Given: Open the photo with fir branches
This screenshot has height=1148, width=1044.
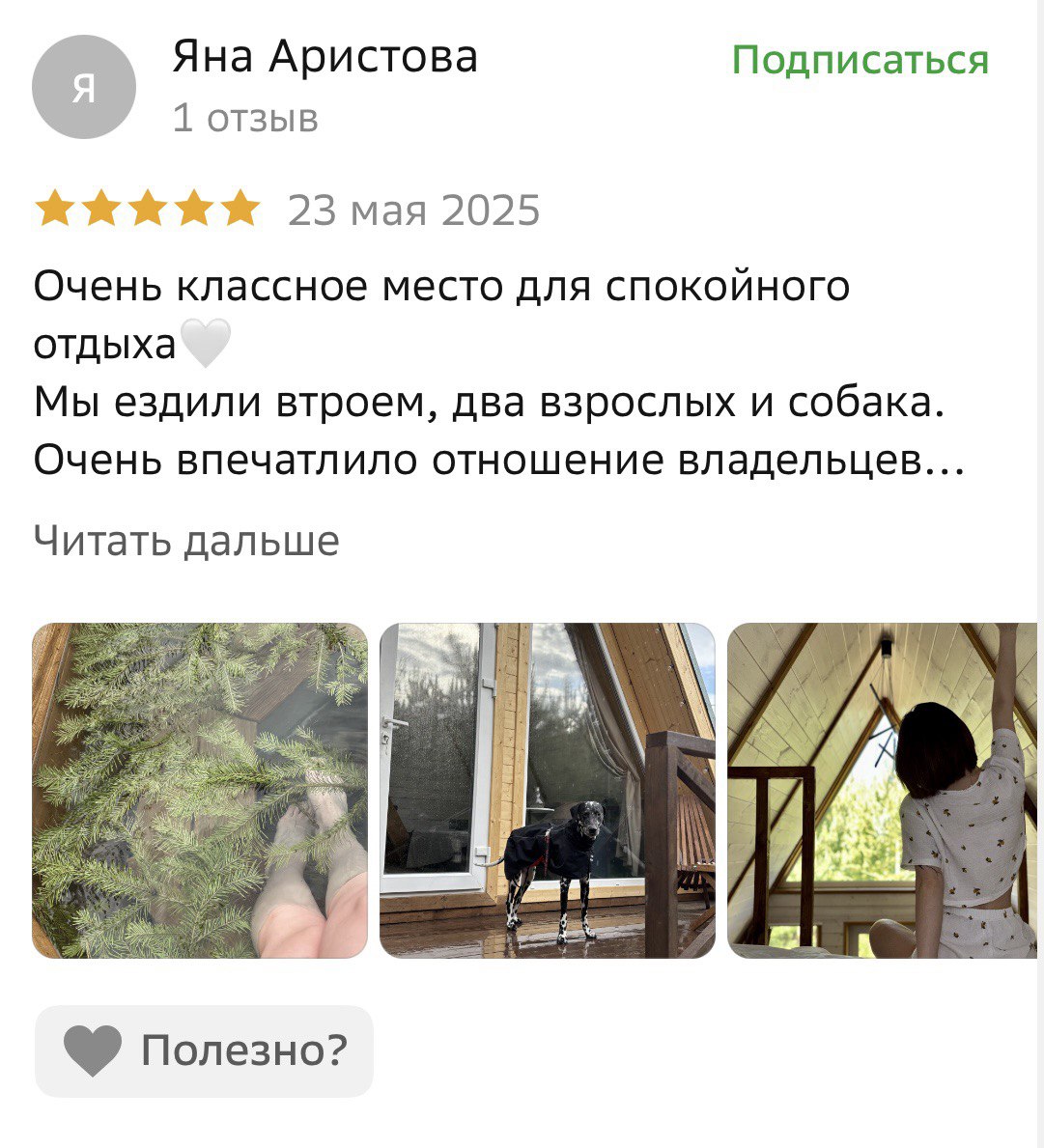Looking at the screenshot, I should point(200,790).
